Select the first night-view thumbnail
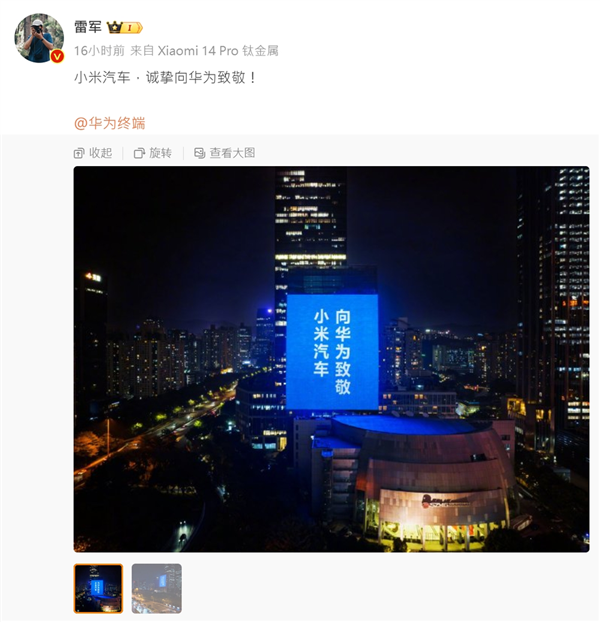Image resolution: width=600 pixels, height=622 pixels. (98, 588)
